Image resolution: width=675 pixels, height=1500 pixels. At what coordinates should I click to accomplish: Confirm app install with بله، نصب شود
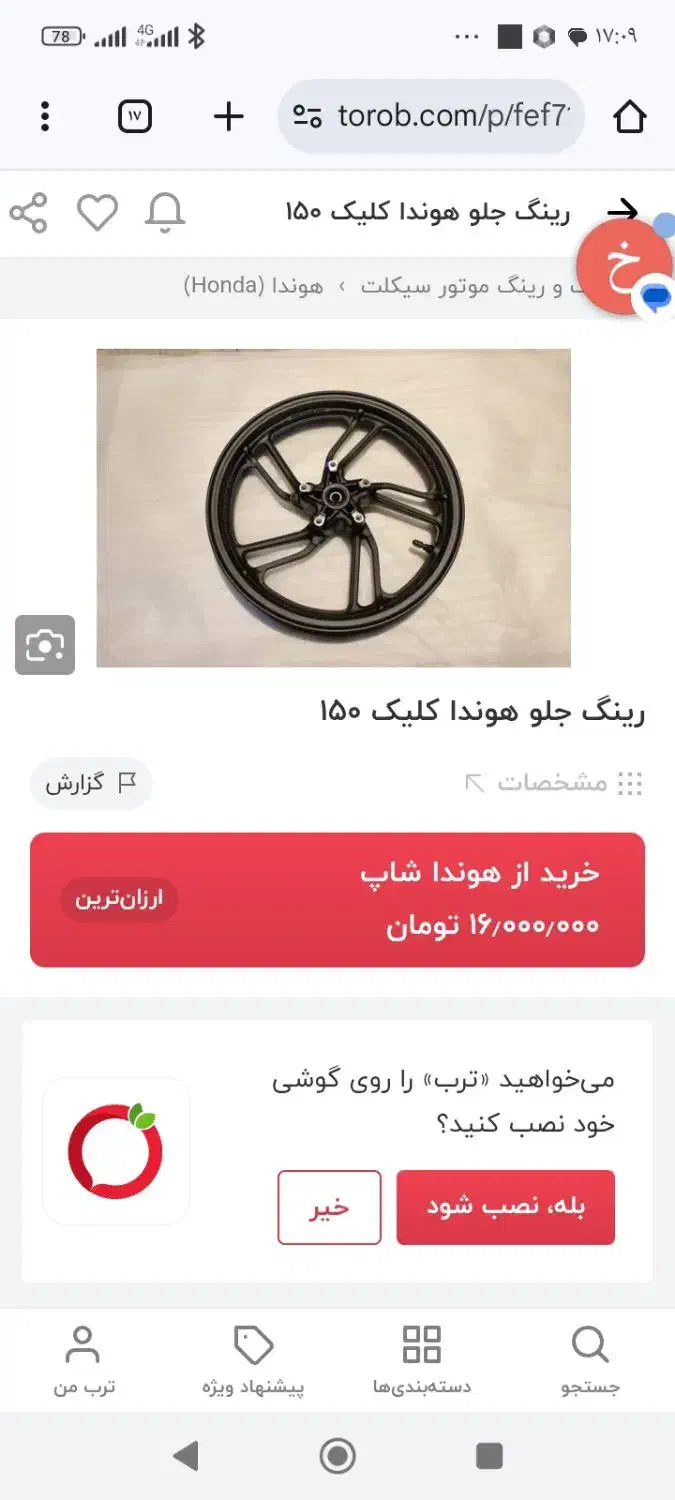pos(505,1207)
